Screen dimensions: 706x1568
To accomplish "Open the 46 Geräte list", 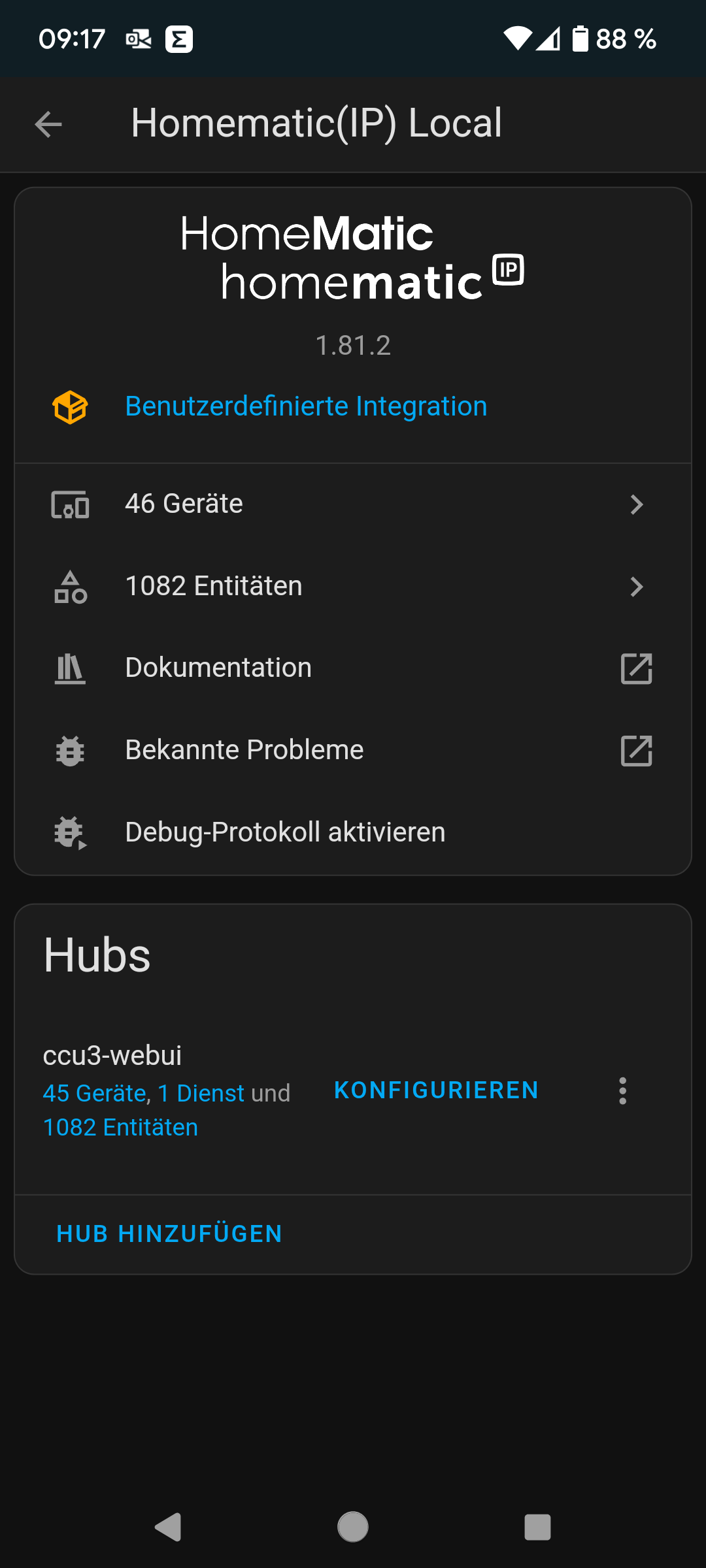I will point(353,504).
